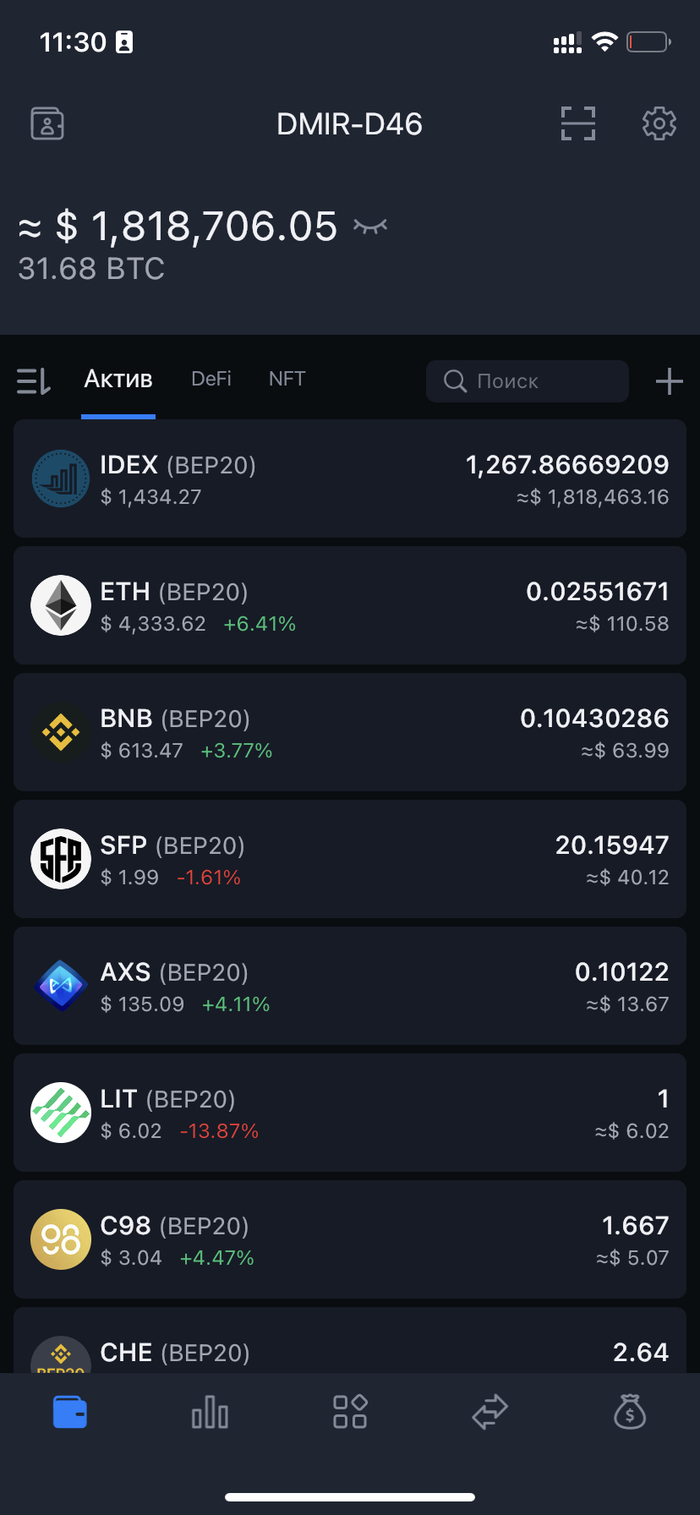Image resolution: width=700 pixels, height=1515 pixels.
Task: Tap the Поиск search field
Action: pyautogui.click(x=527, y=381)
